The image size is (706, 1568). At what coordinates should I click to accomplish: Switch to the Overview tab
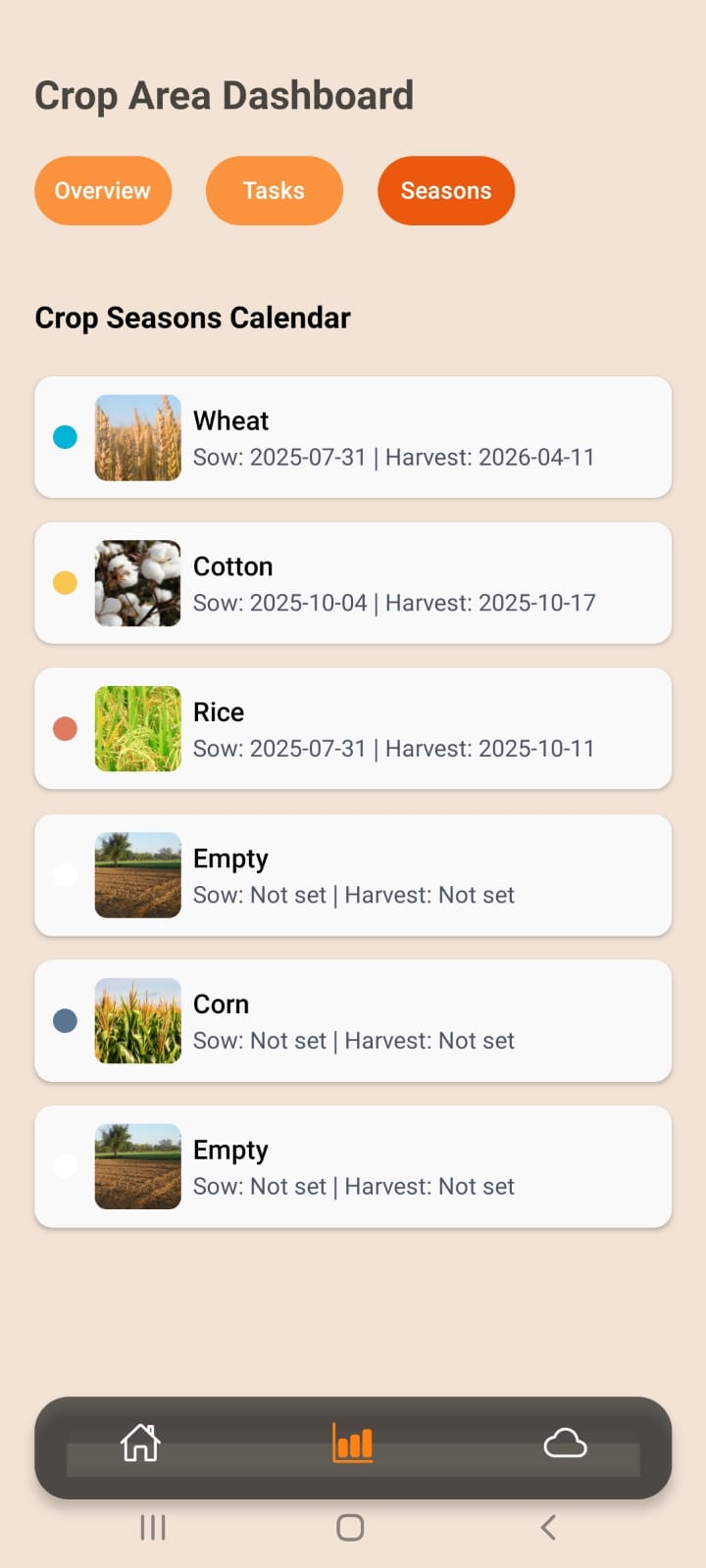point(103,190)
